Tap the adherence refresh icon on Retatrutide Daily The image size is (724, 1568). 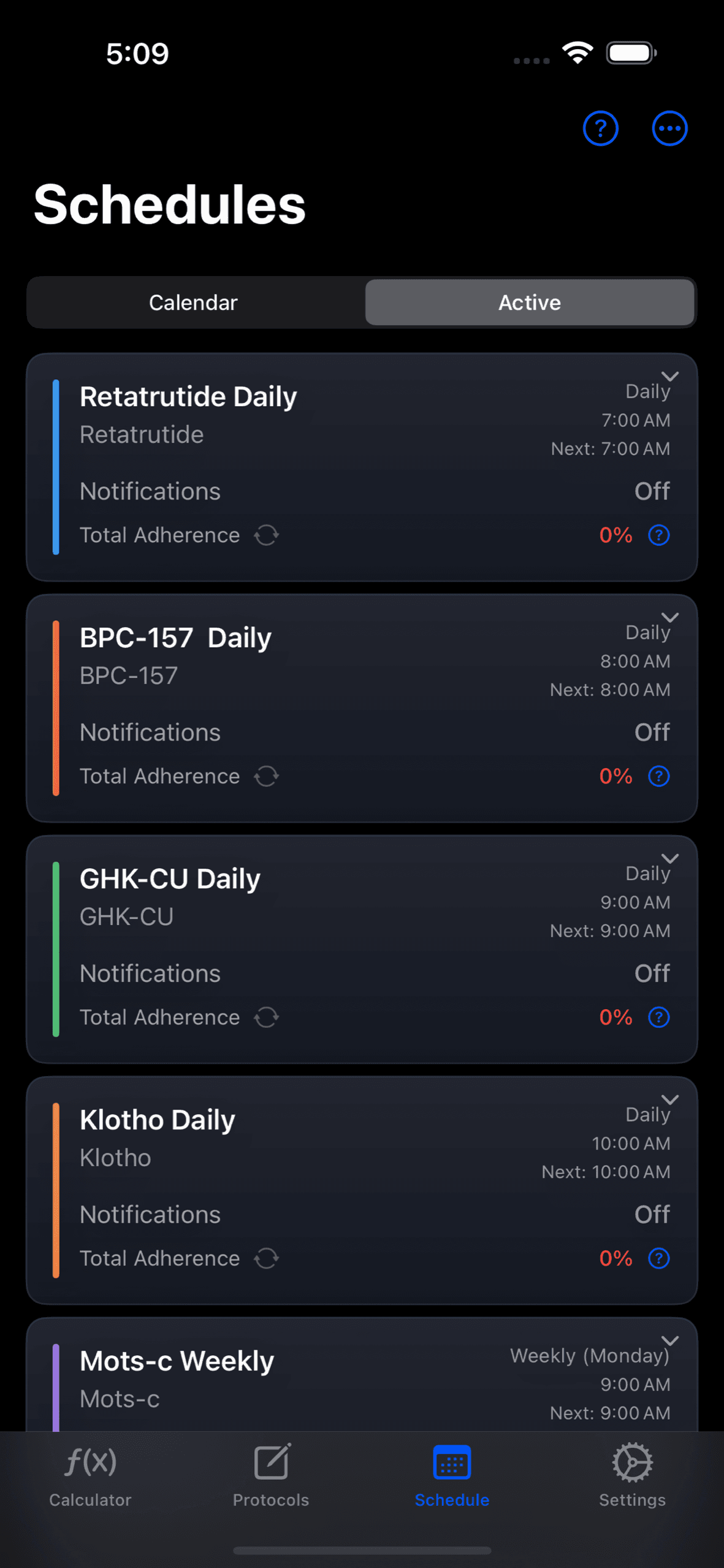[x=266, y=535]
